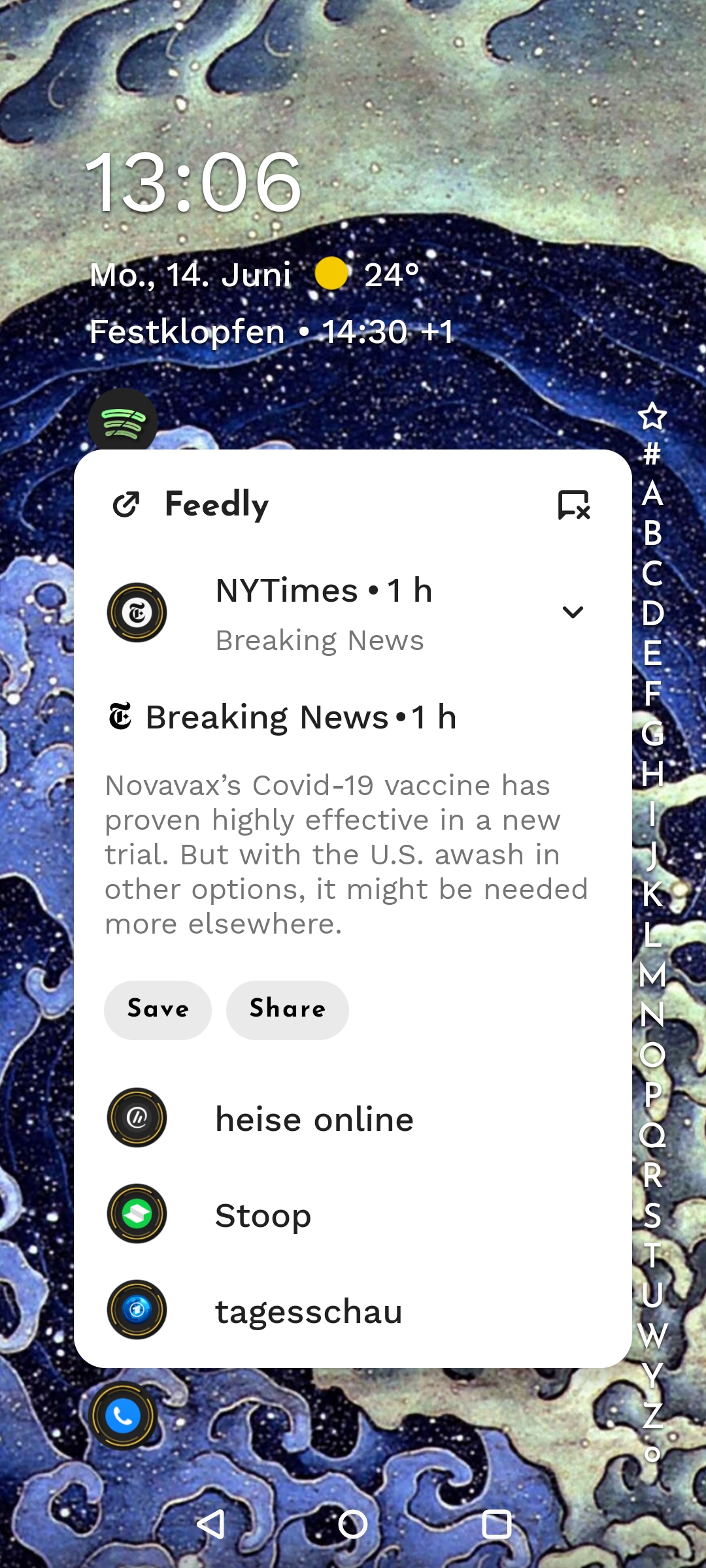
Task: Go back with the system back button
Action: point(210,1524)
